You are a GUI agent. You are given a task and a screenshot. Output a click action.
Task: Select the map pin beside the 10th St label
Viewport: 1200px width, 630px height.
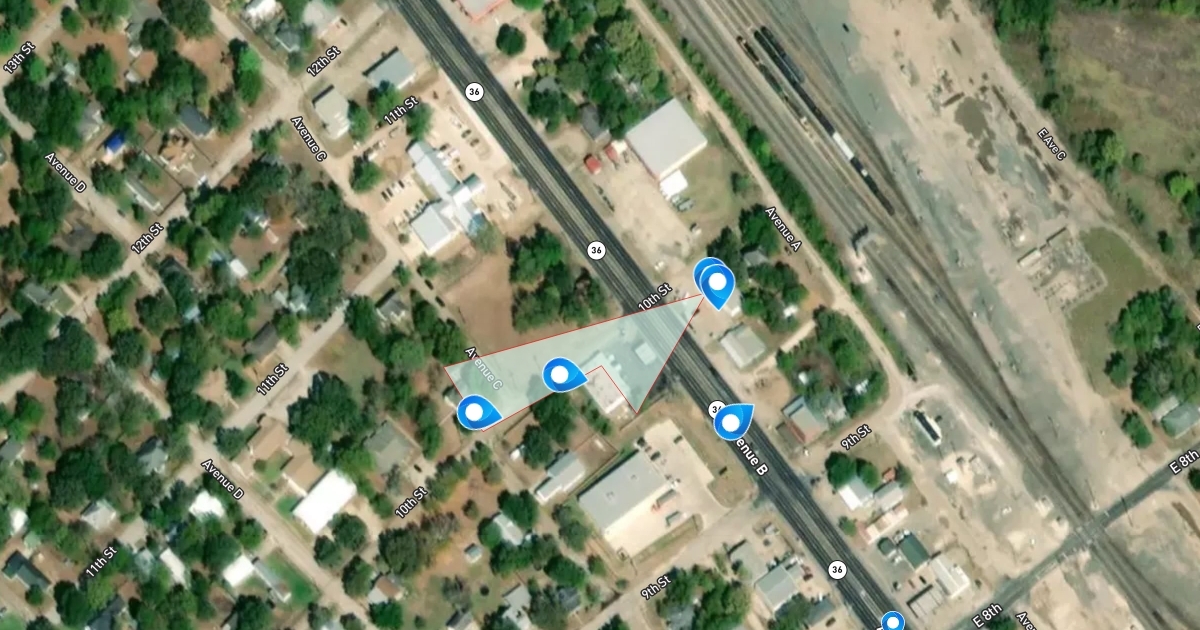(717, 284)
